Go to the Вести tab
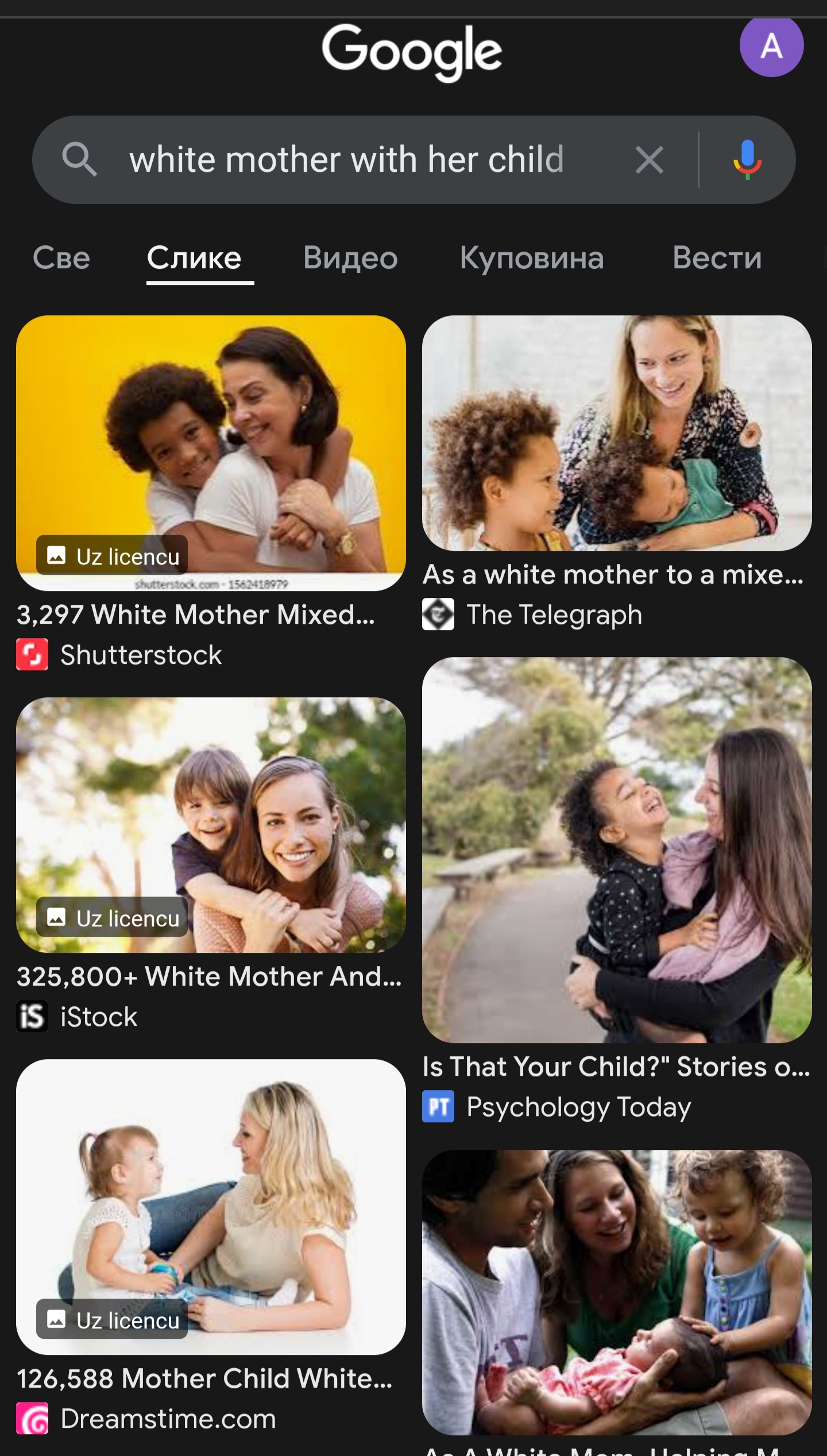This screenshot has width=827, height=1456. [x=717, y=258]
